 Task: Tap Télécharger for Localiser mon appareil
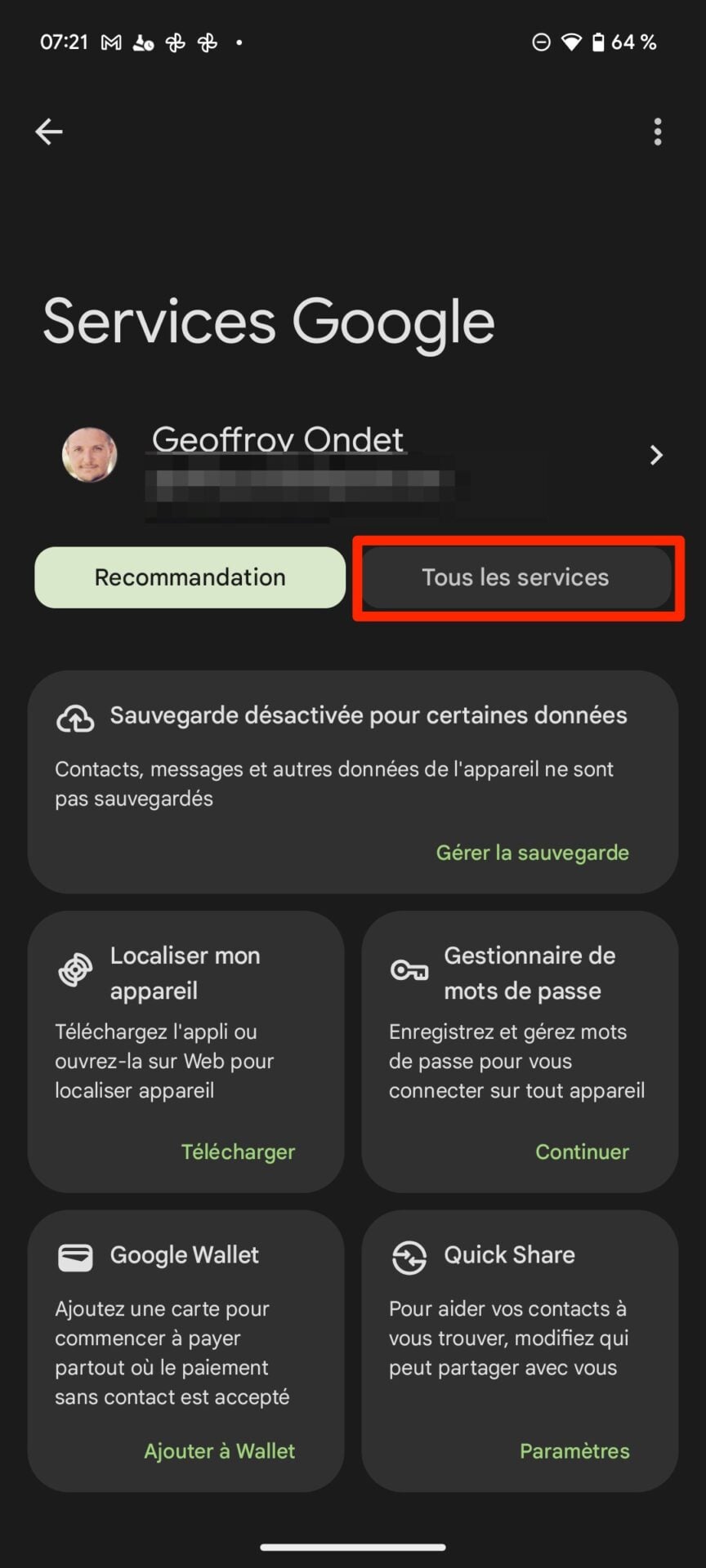(238, 1151)
